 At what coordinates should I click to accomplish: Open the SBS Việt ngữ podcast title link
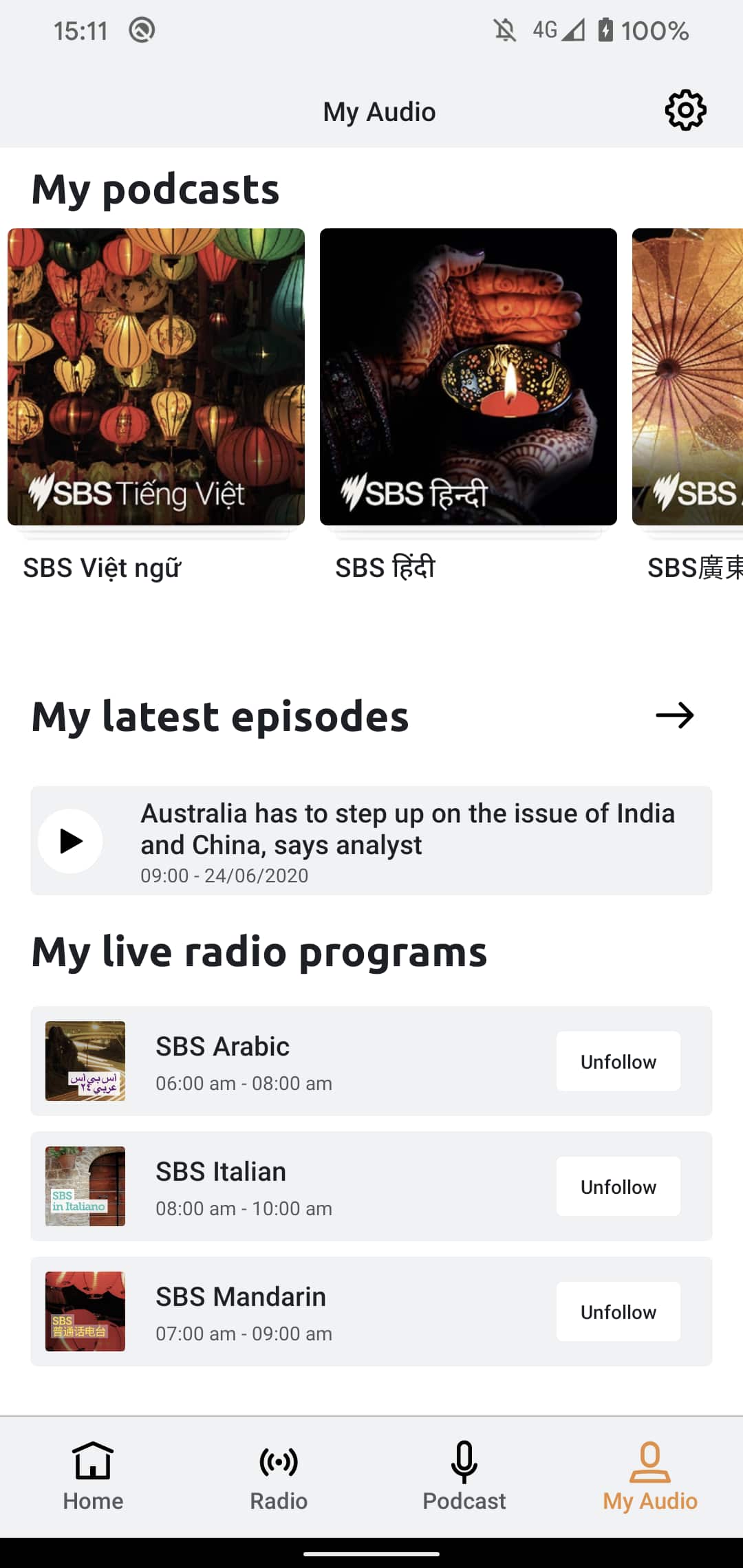coord(101,567)
